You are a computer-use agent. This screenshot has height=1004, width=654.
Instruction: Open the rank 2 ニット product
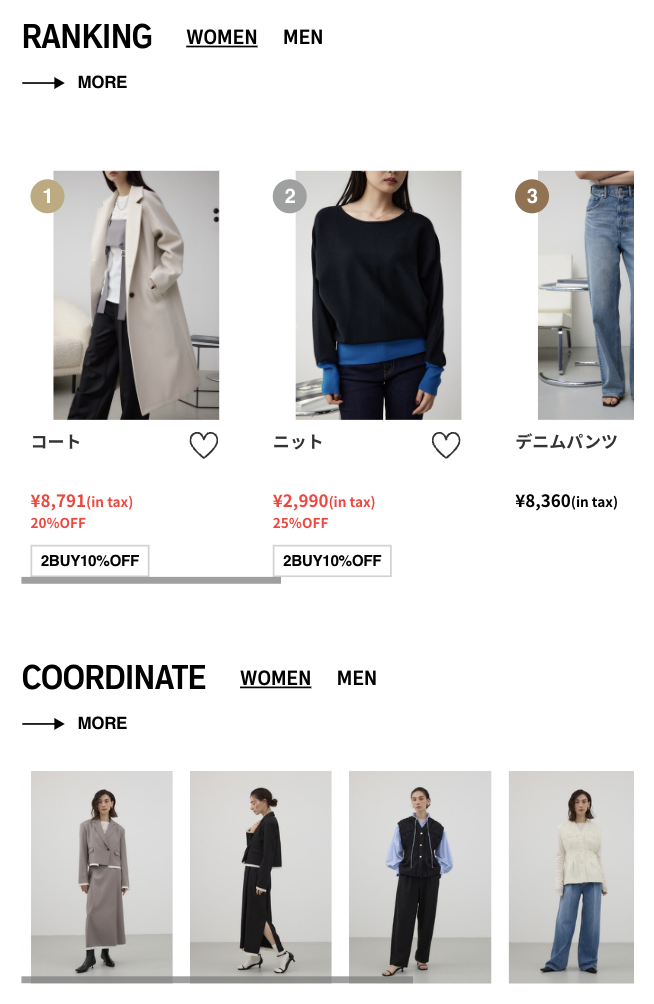pos(378,295)
